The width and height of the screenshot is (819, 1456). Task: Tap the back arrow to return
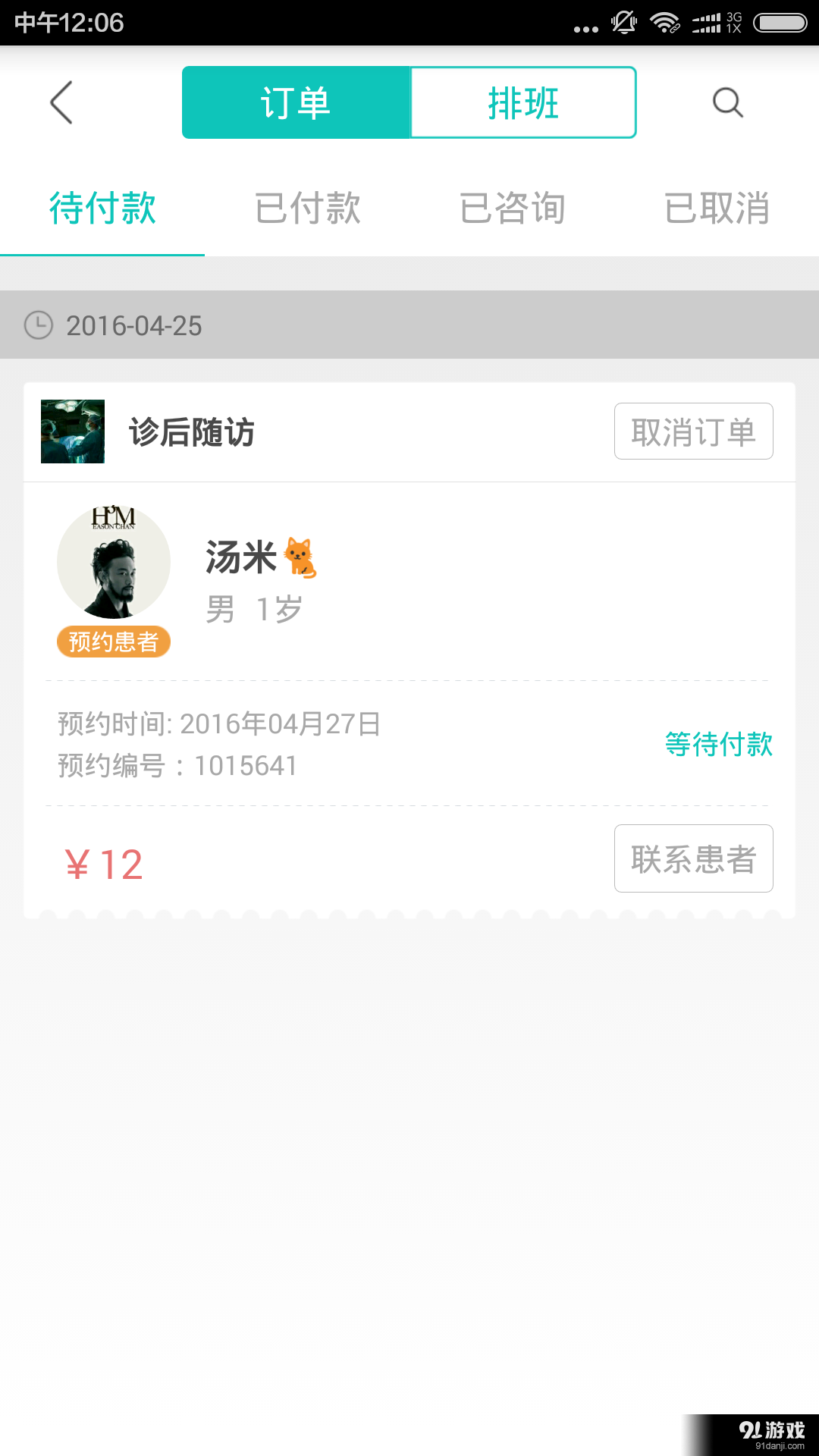point(62,102)
